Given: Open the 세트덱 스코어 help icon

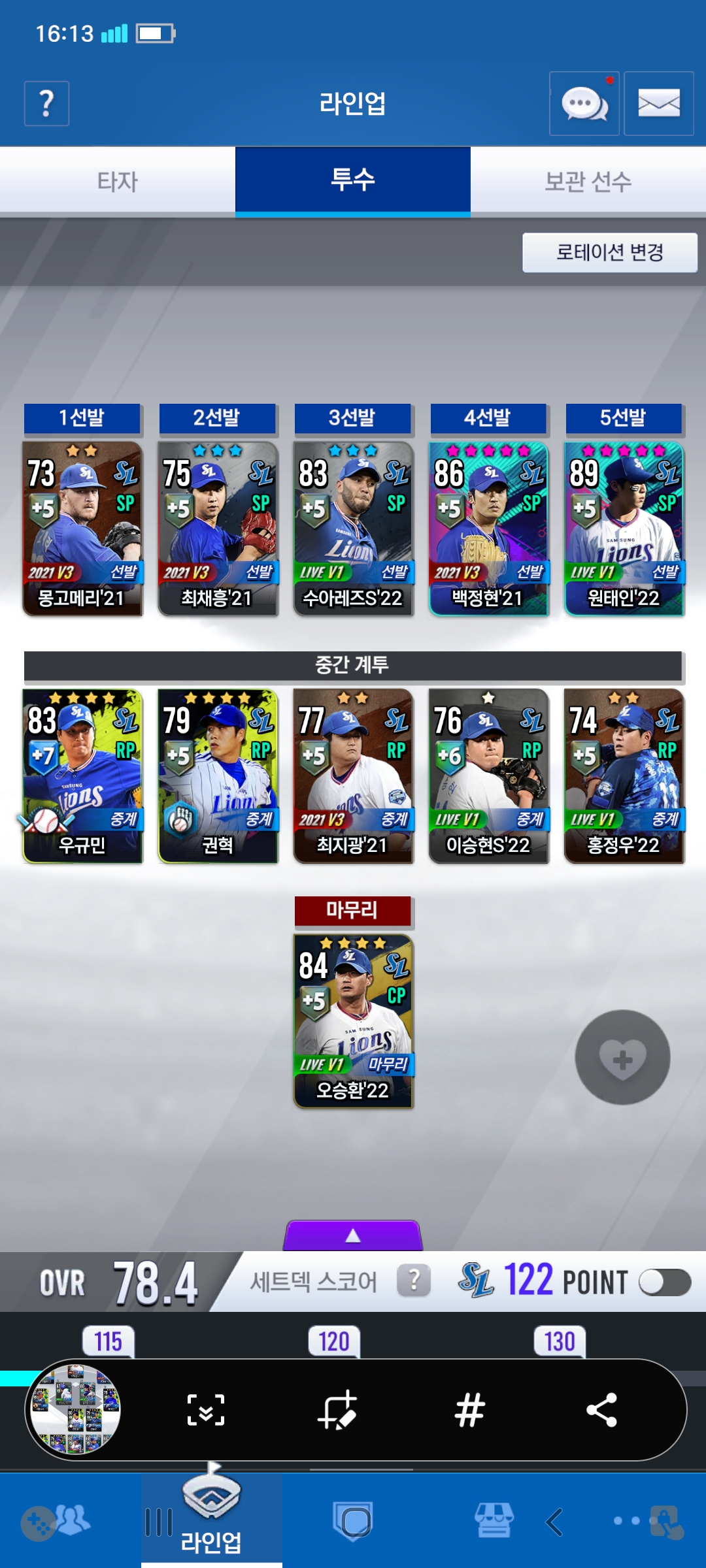Looking at the screenshot, I should pos(414,1281).
